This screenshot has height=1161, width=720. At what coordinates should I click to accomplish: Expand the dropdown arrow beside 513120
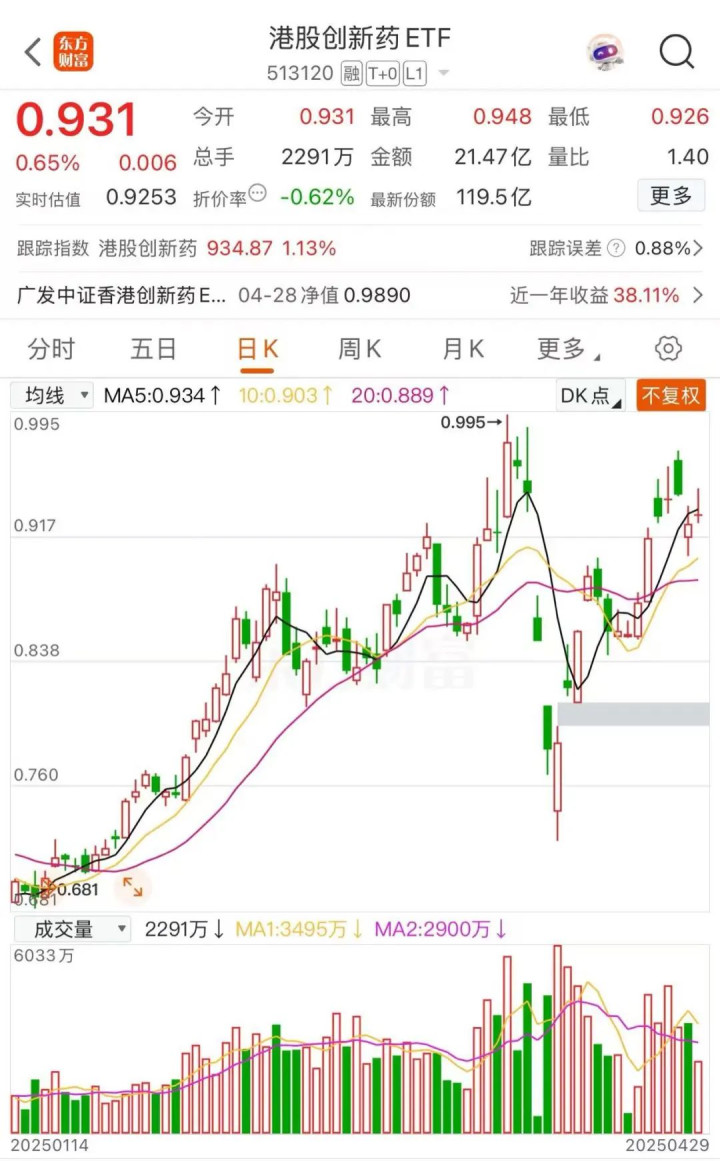pyautogui.click(x=444, y=73)
